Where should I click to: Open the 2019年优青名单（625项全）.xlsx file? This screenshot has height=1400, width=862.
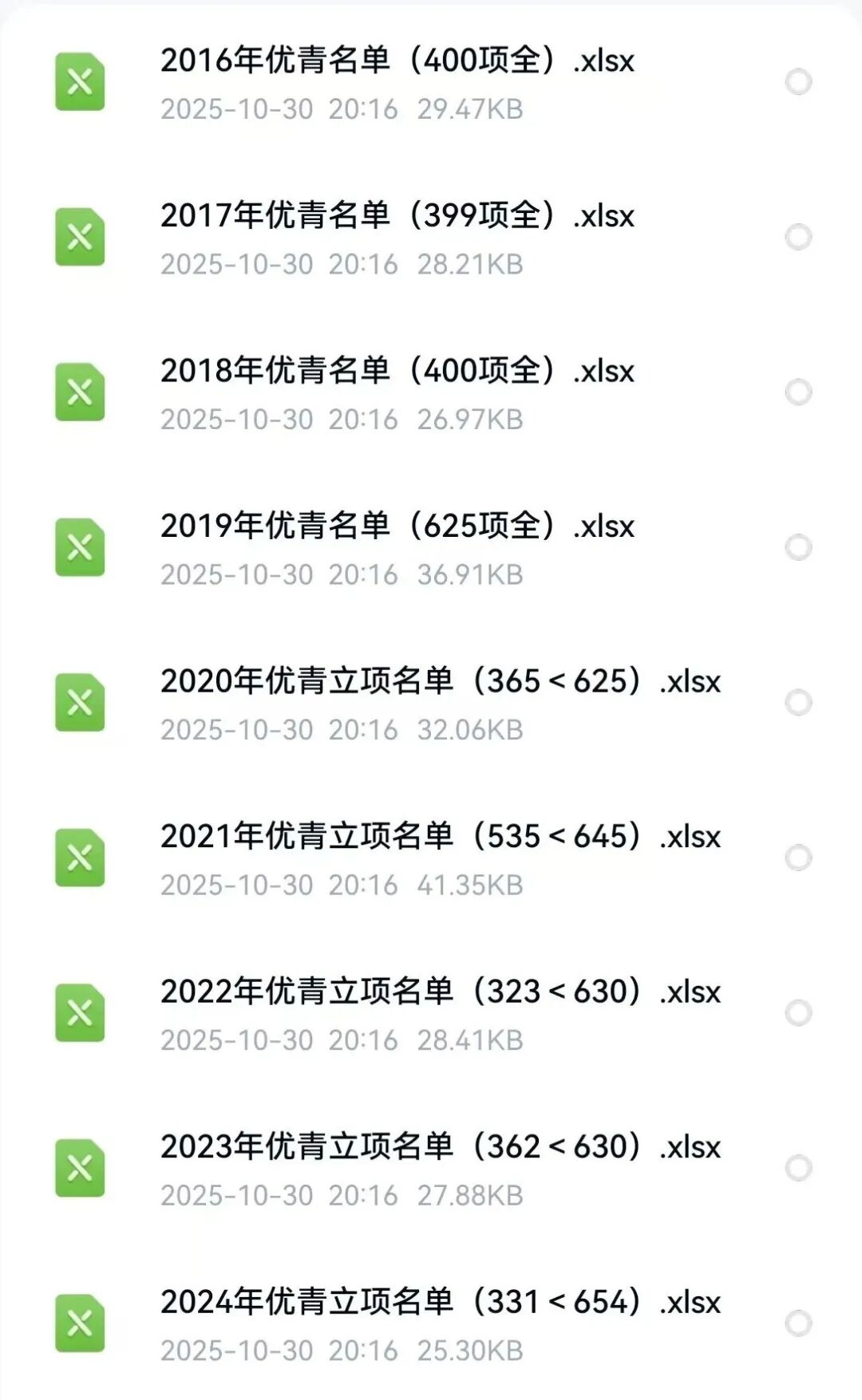click(x=397, y=526)
